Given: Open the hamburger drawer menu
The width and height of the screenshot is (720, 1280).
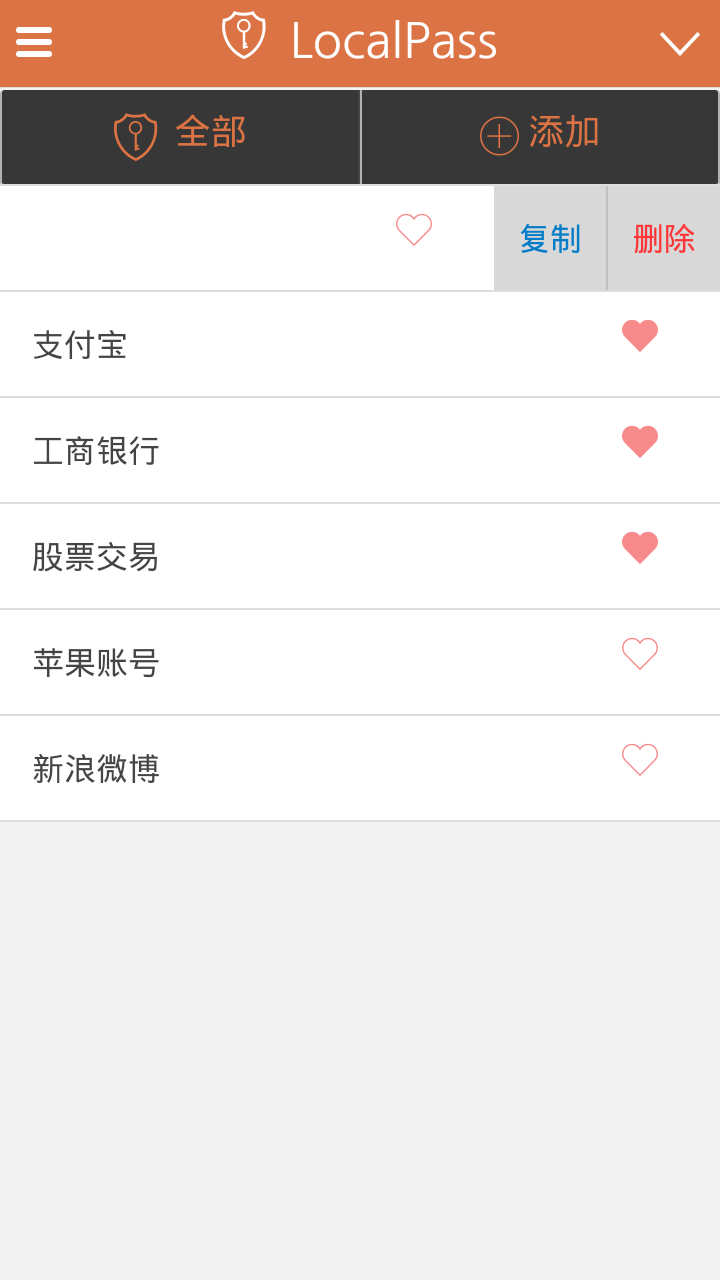Looking at the screenshot, I should 34,42.
